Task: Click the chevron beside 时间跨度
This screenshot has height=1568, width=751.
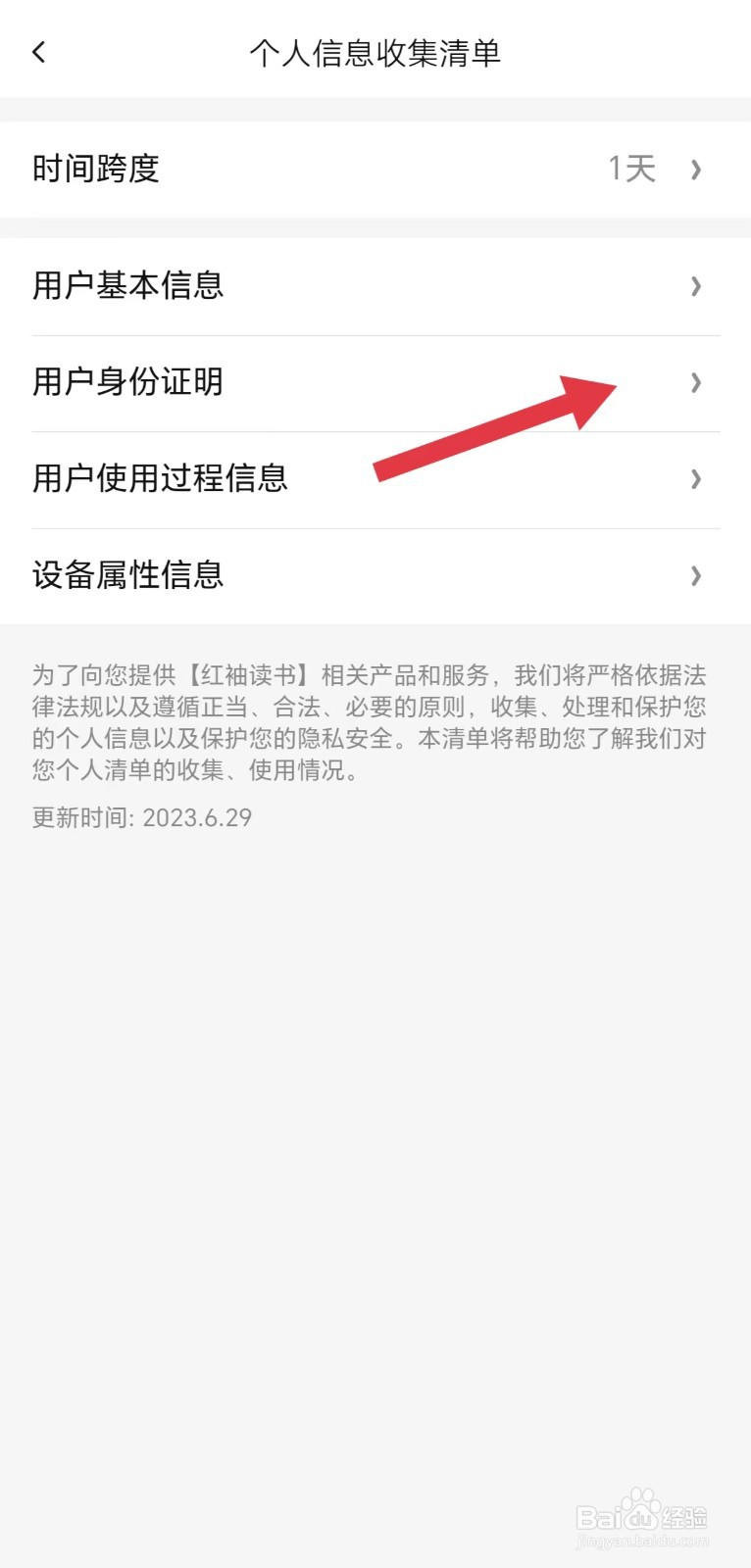Action: coord(696,170)
